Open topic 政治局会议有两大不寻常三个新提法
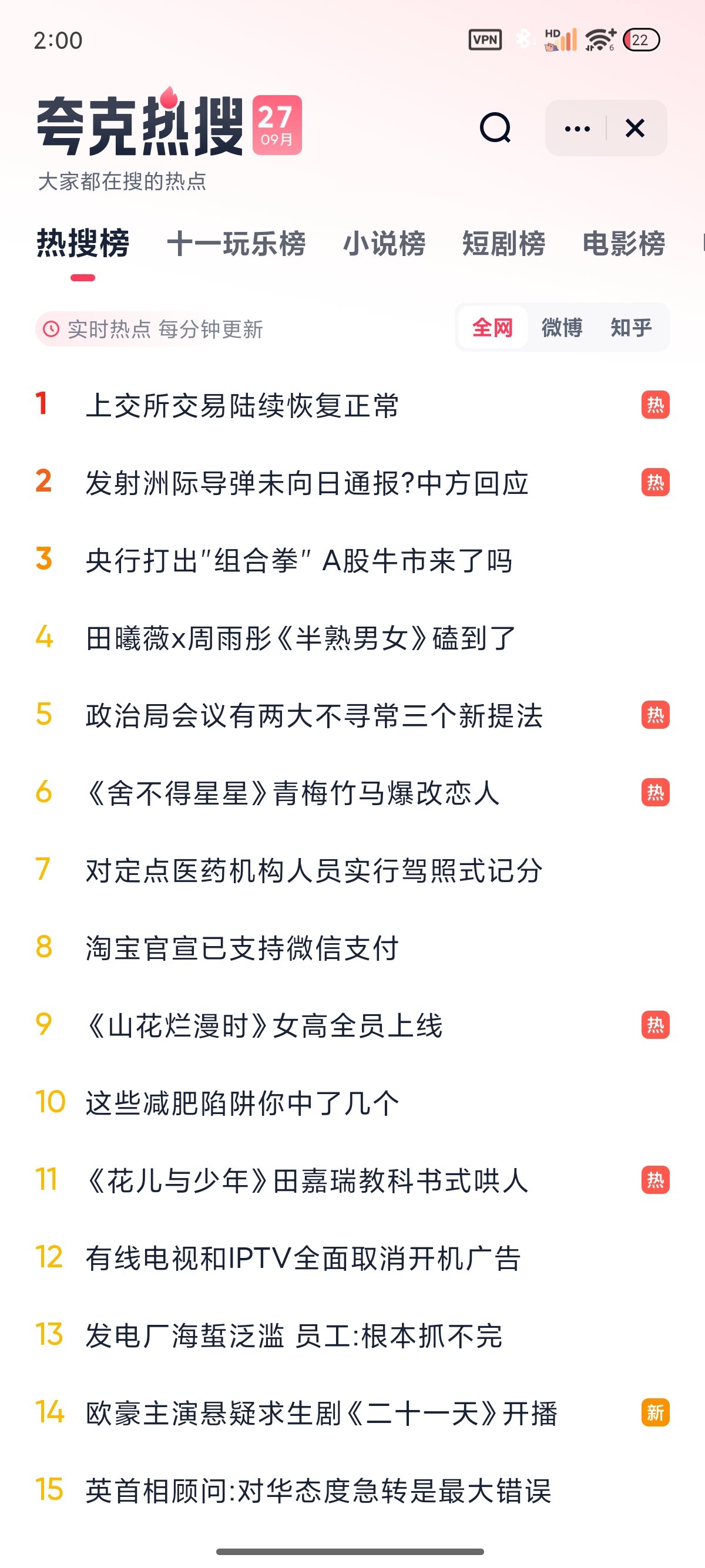 [x=314, y=716]
